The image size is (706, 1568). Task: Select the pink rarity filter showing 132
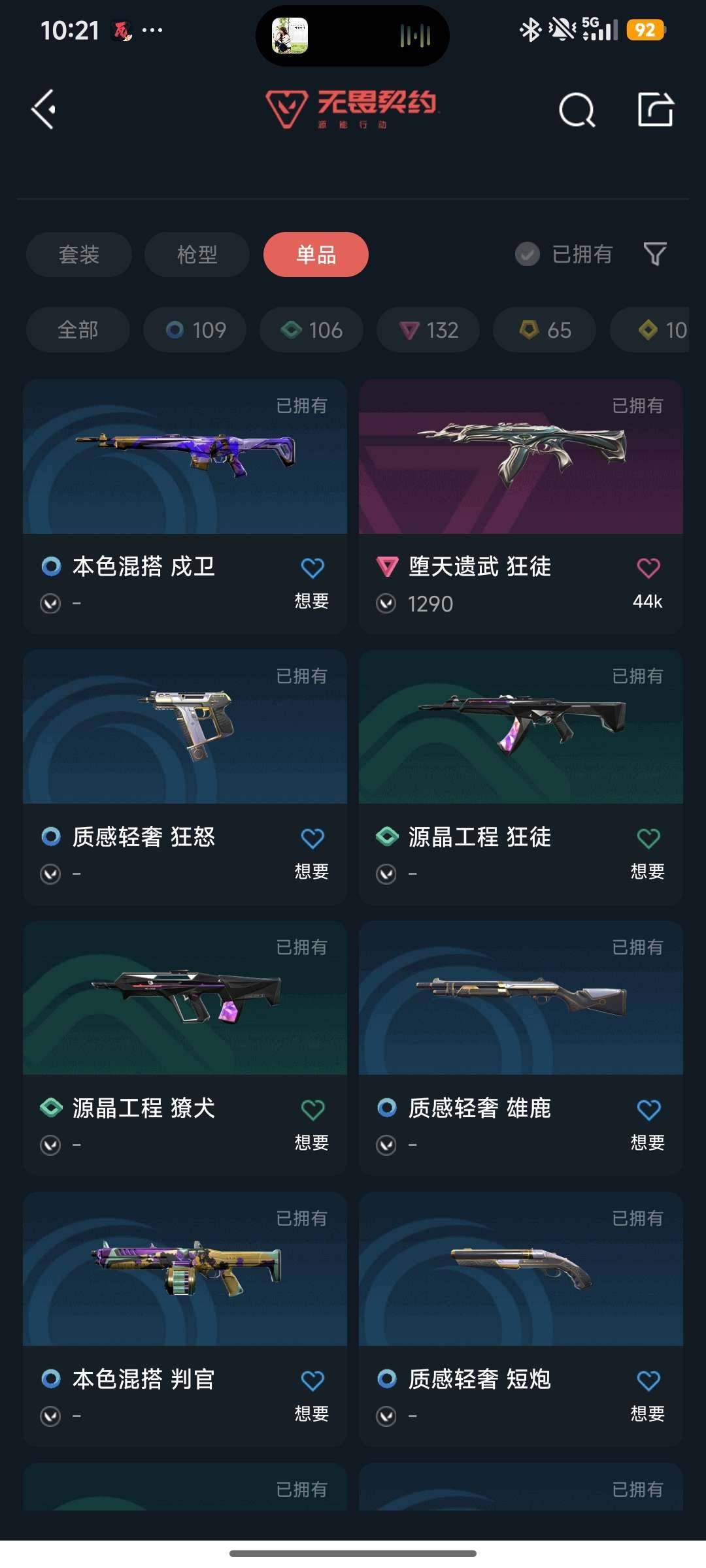click(x=428, y=330)
